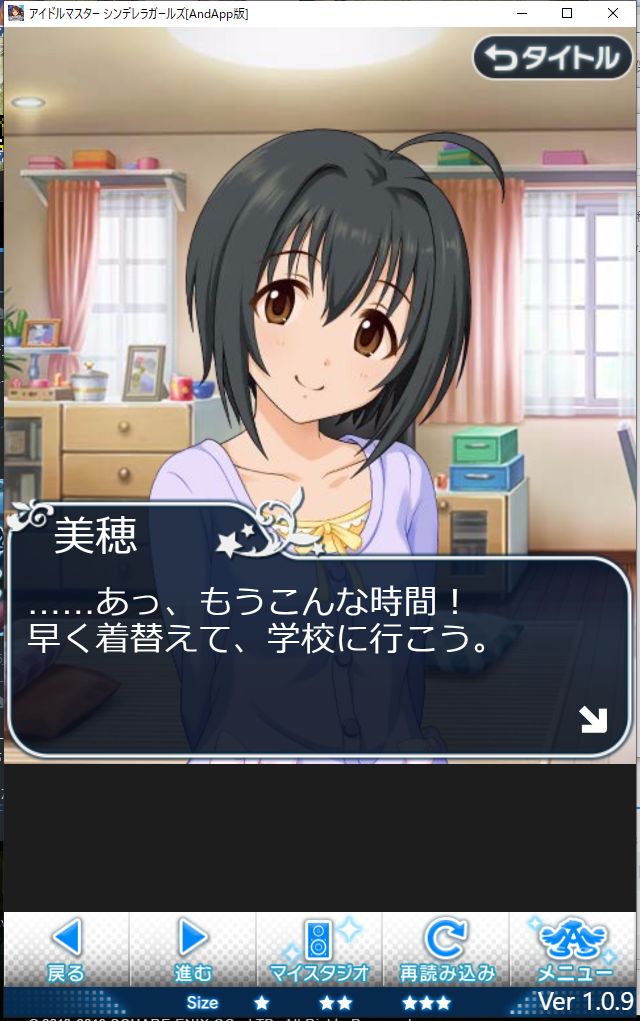
Task: Maximize the app window
Action: (567, 13)
